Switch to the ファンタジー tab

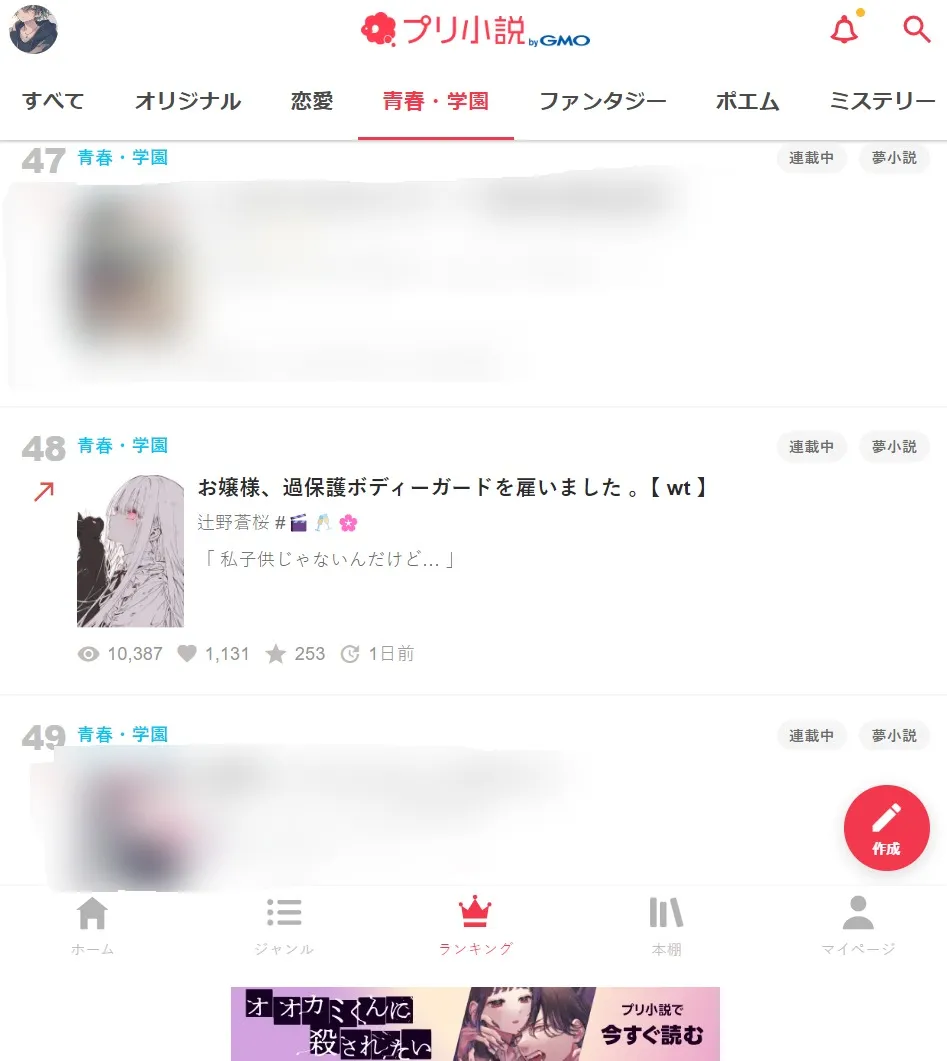tap(602, 101)
